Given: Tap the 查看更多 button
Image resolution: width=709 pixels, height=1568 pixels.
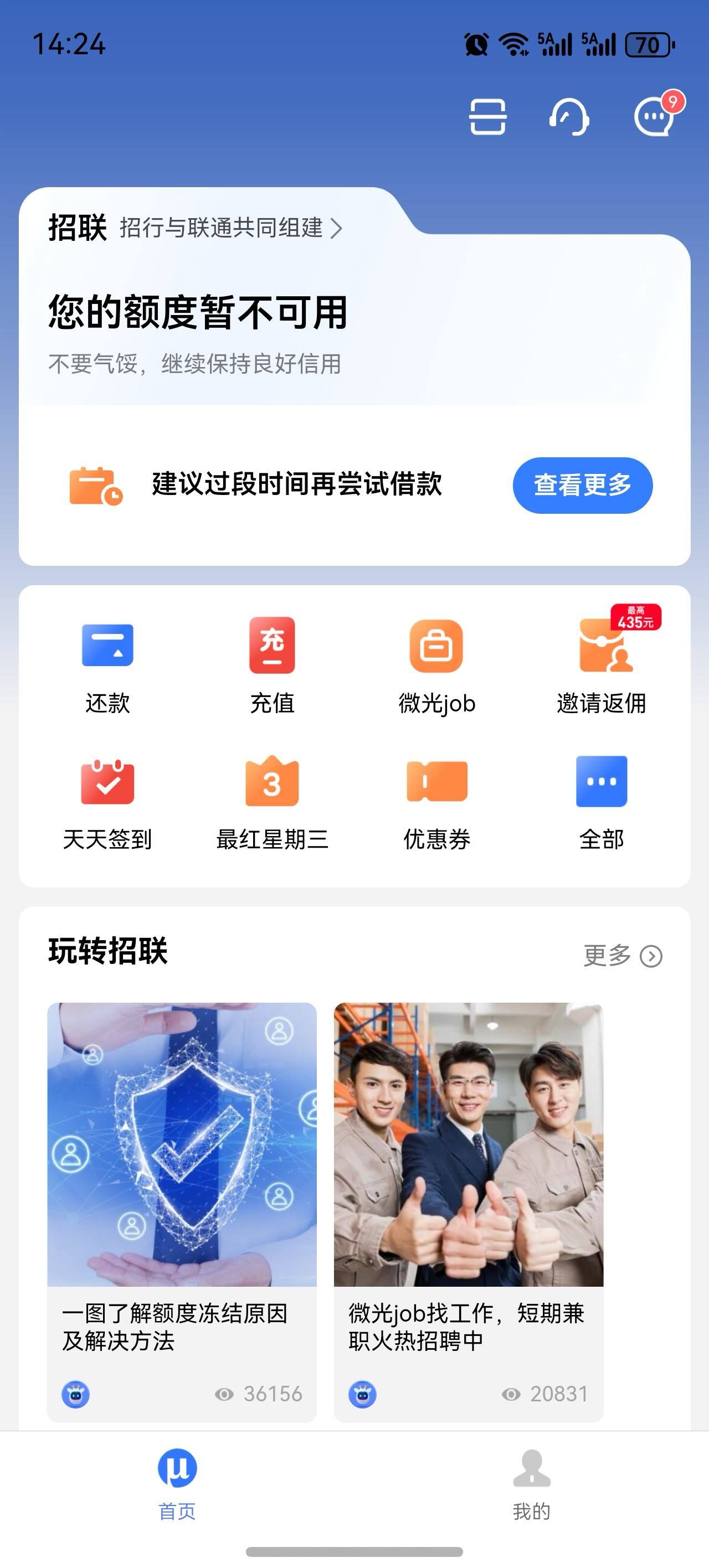Looking at the screenshot, I should click(582, 485).
